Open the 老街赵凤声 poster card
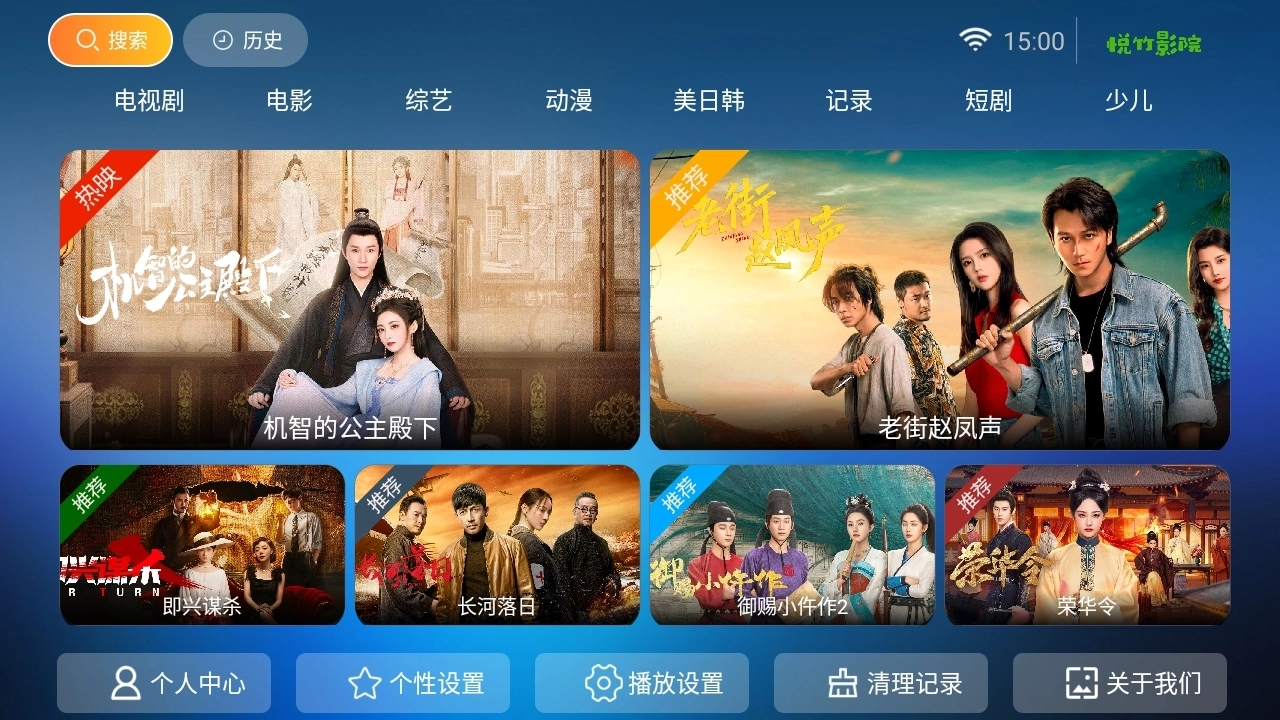This screenshot has height=720, width=1280. [940, 300]
